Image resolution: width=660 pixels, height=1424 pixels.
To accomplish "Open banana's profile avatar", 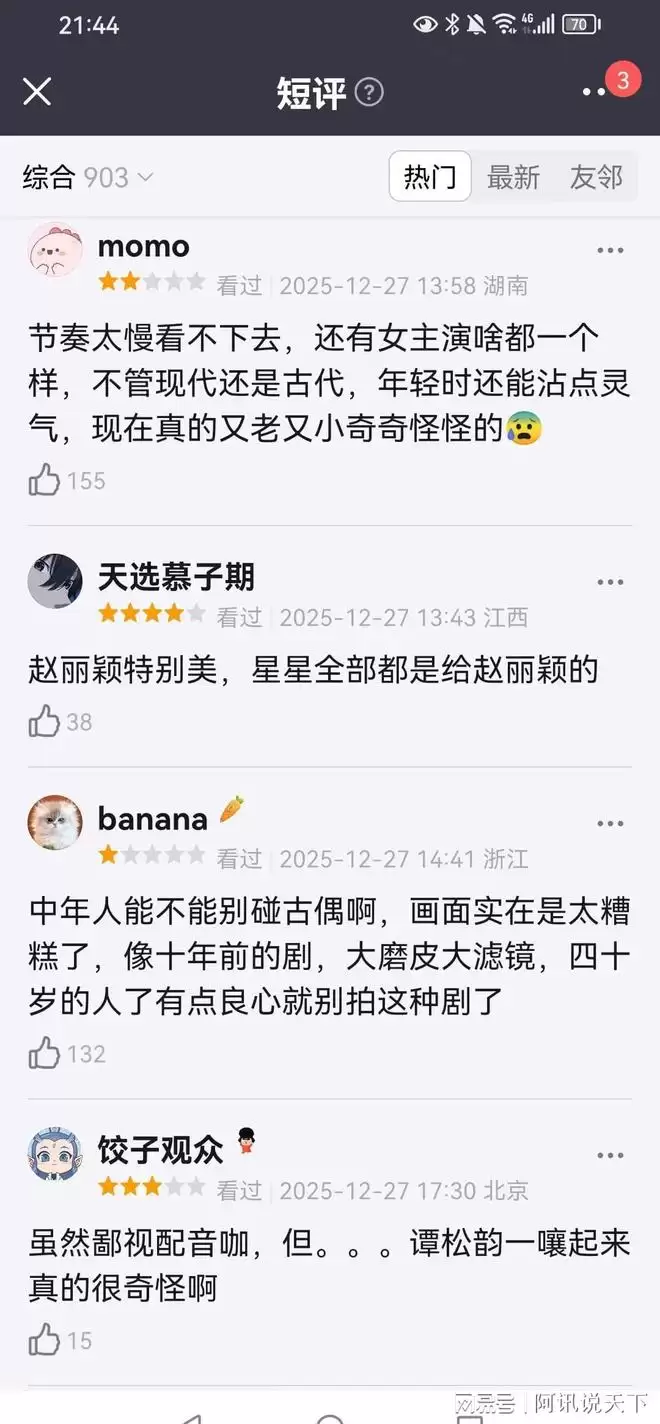I will pyautogui.click(x=54, y=823).
